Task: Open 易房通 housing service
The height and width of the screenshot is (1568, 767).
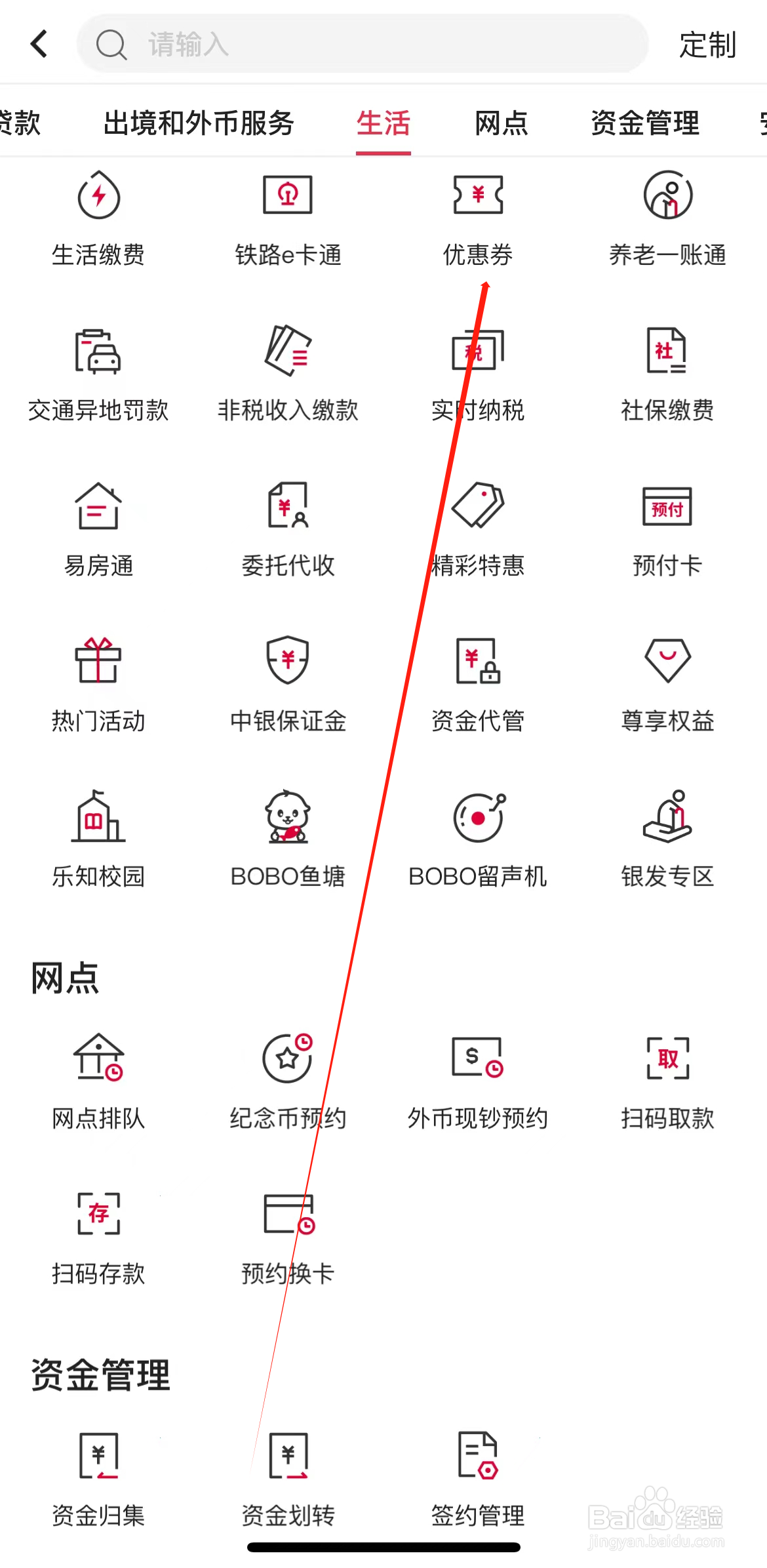Action: (x=98, y=525)
